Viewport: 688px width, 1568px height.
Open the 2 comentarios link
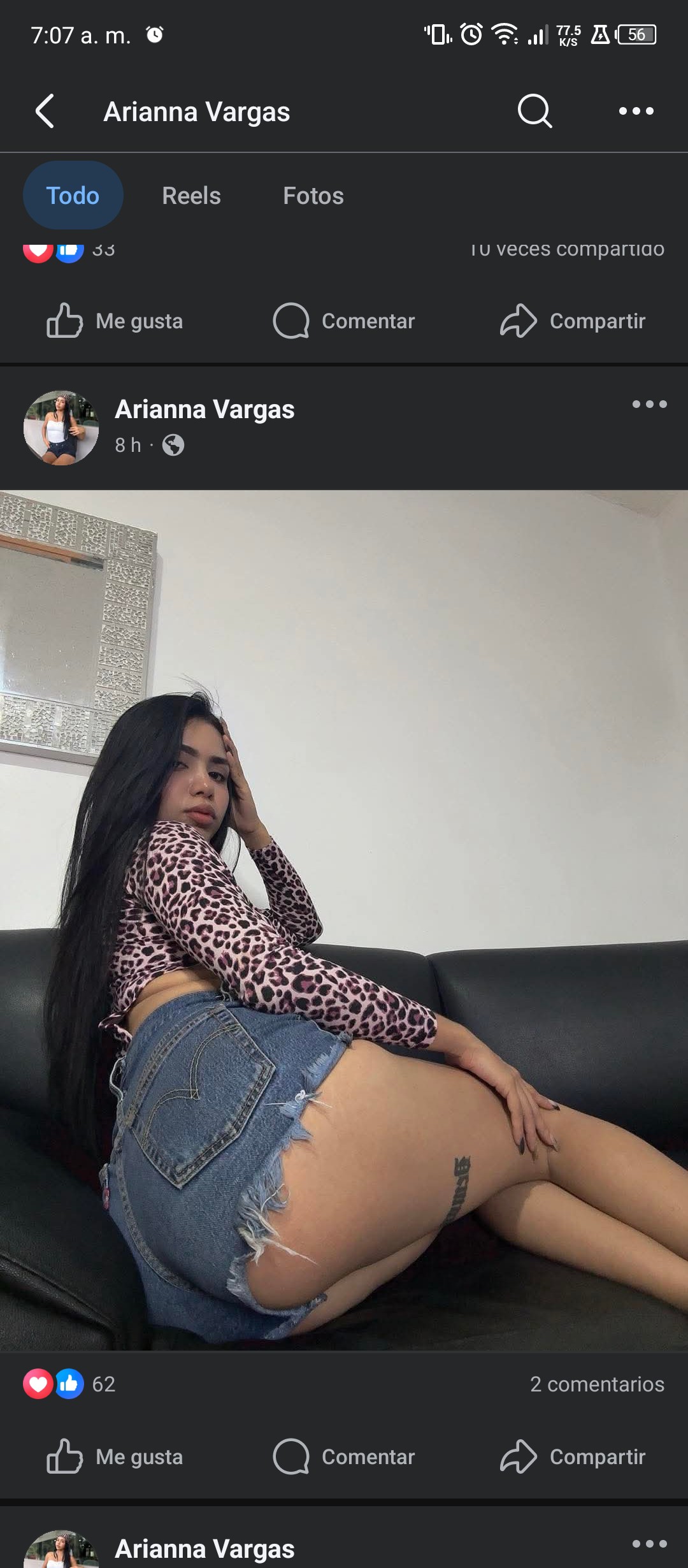(x=597, y=1384)
